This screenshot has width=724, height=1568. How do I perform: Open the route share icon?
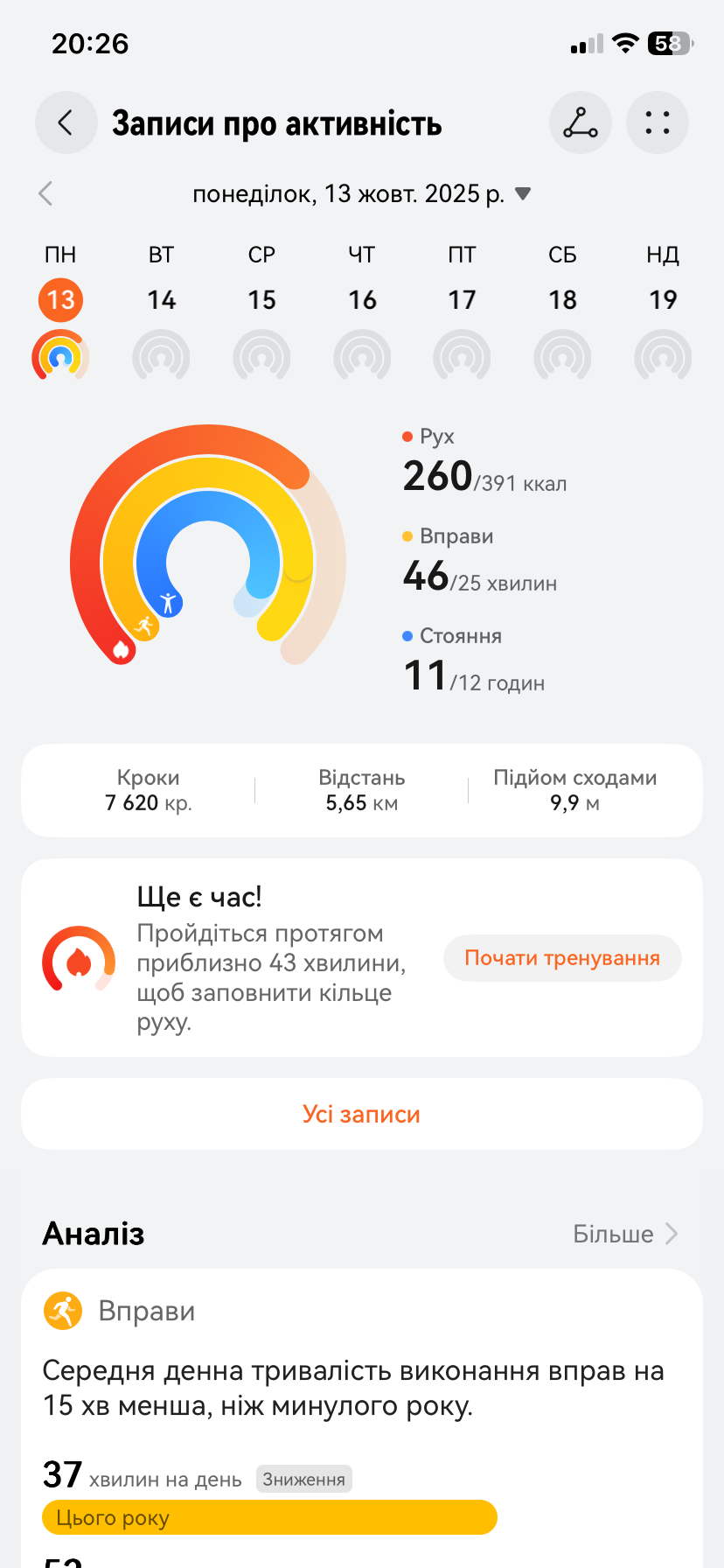(x=580, y=122)
